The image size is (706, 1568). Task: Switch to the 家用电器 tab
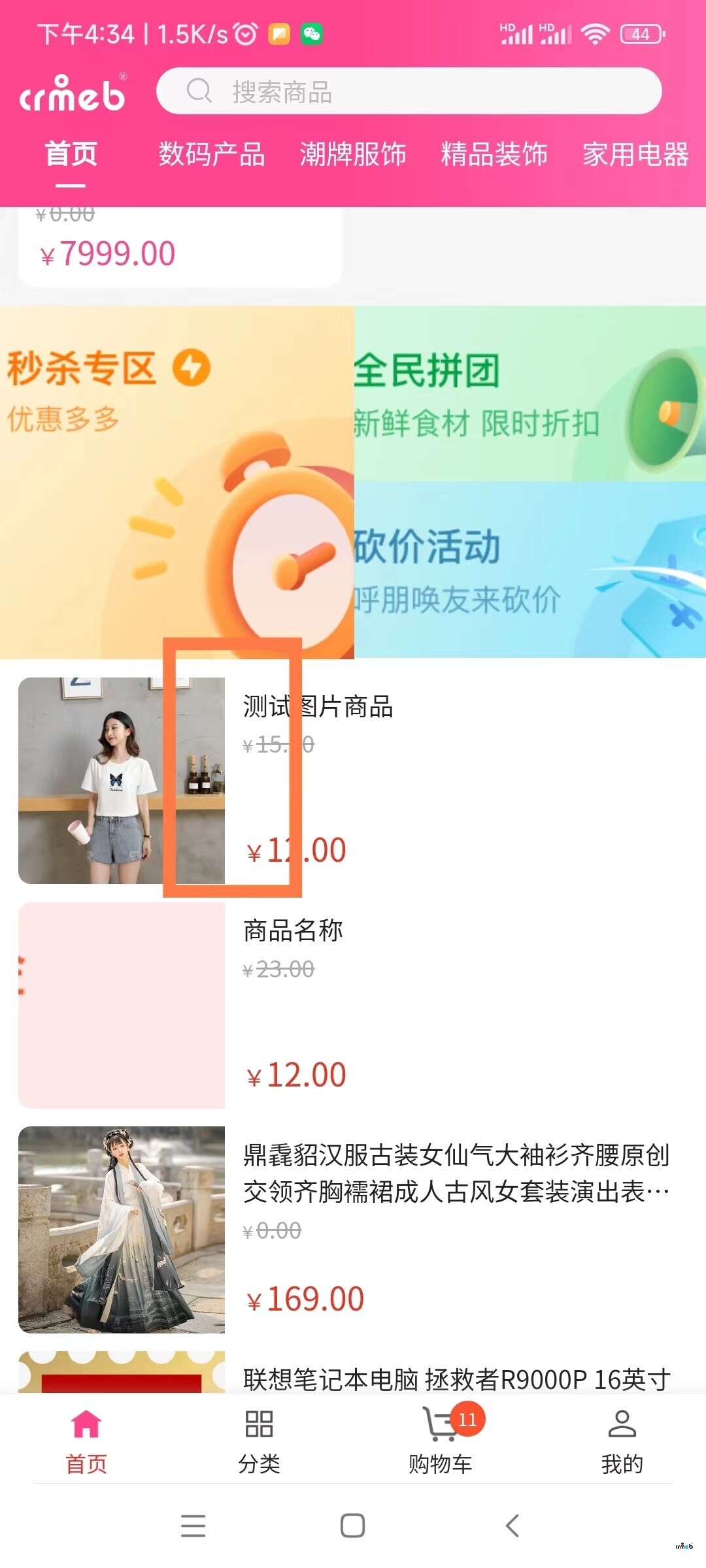(635, 155)
